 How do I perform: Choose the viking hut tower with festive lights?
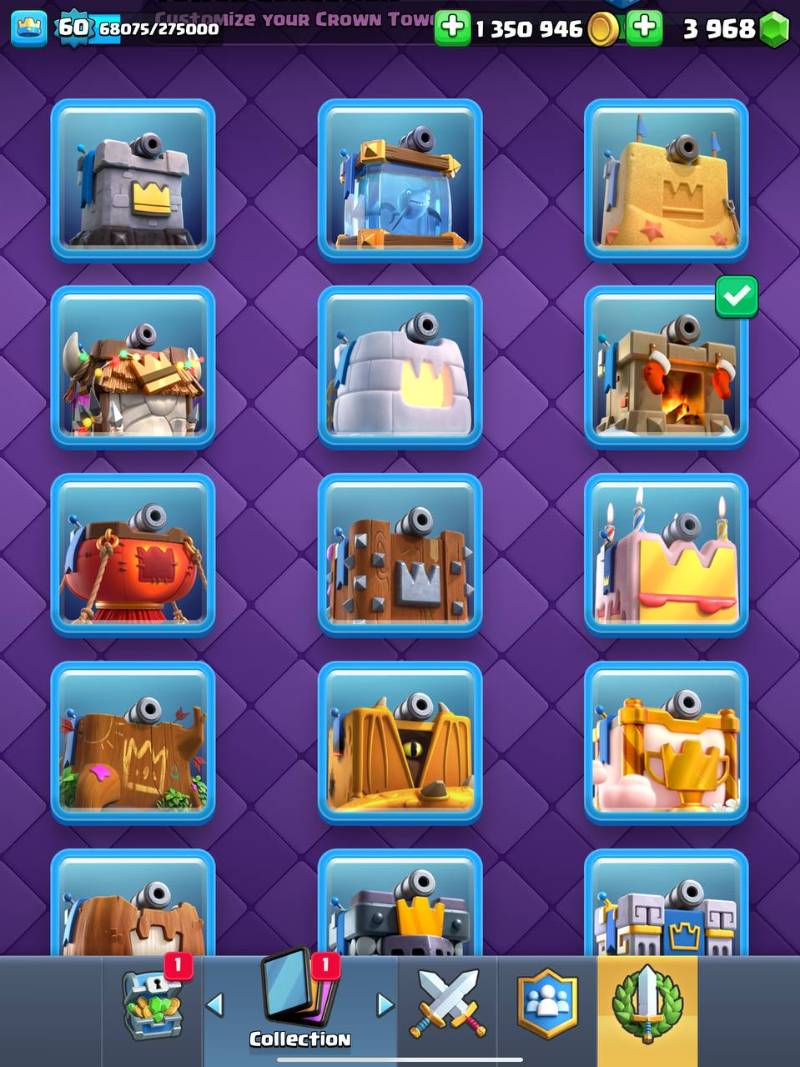[x=133, y=367]
